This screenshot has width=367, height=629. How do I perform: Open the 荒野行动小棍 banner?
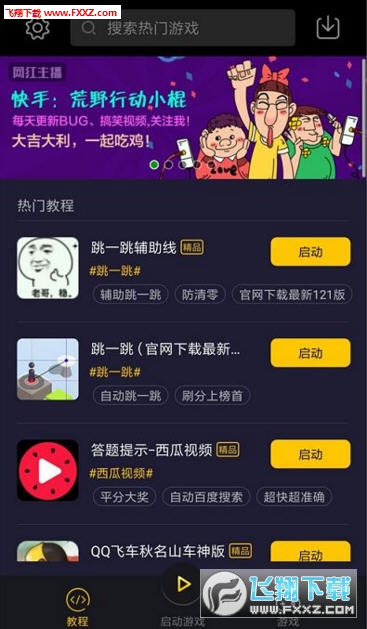pyautogui.click(x=181, y=118)
